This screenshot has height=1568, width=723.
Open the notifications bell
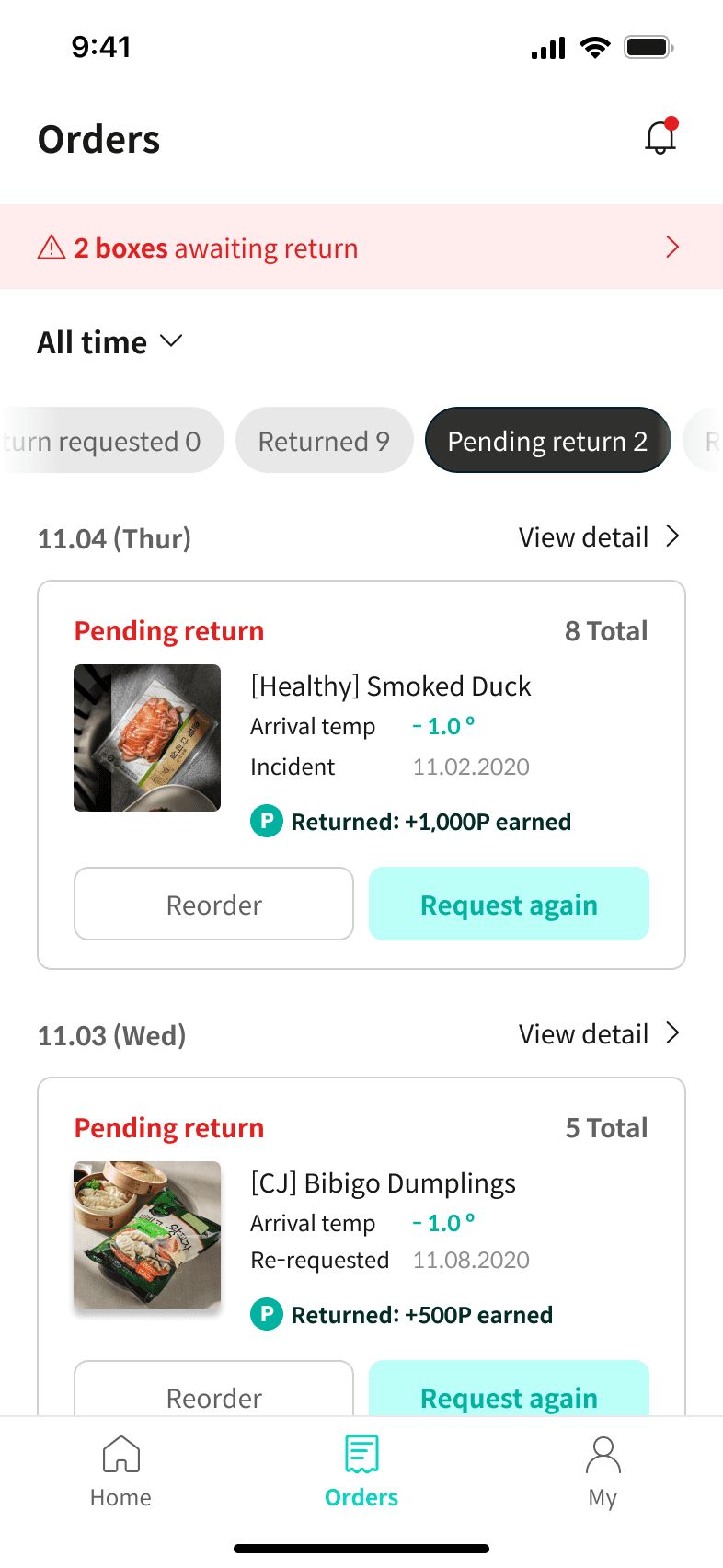coord(660,138)
